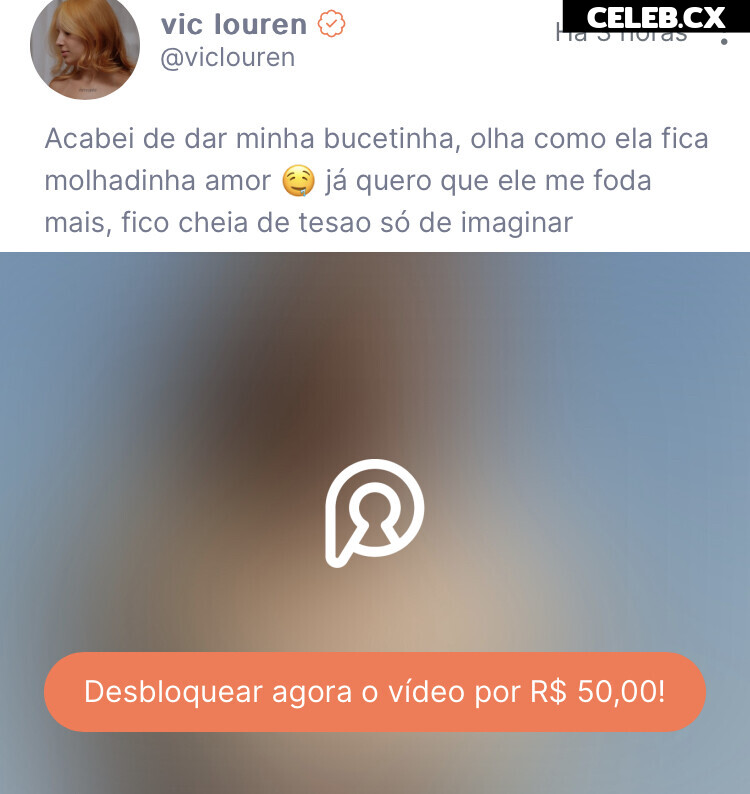Open the @viclouren profile name link
750x794 pixels.
(x=228, y=57)
